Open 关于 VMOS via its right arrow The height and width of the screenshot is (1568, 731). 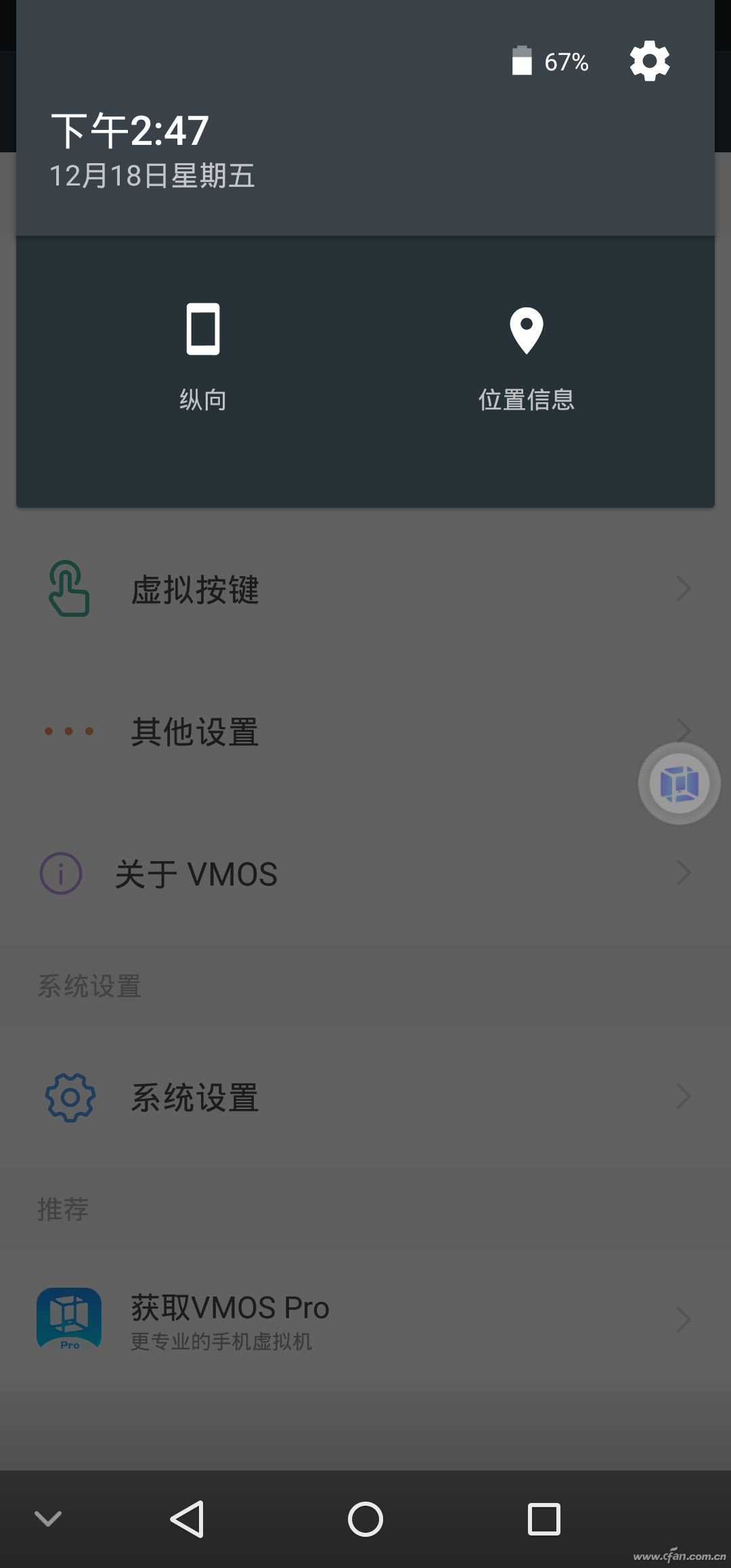683,873
